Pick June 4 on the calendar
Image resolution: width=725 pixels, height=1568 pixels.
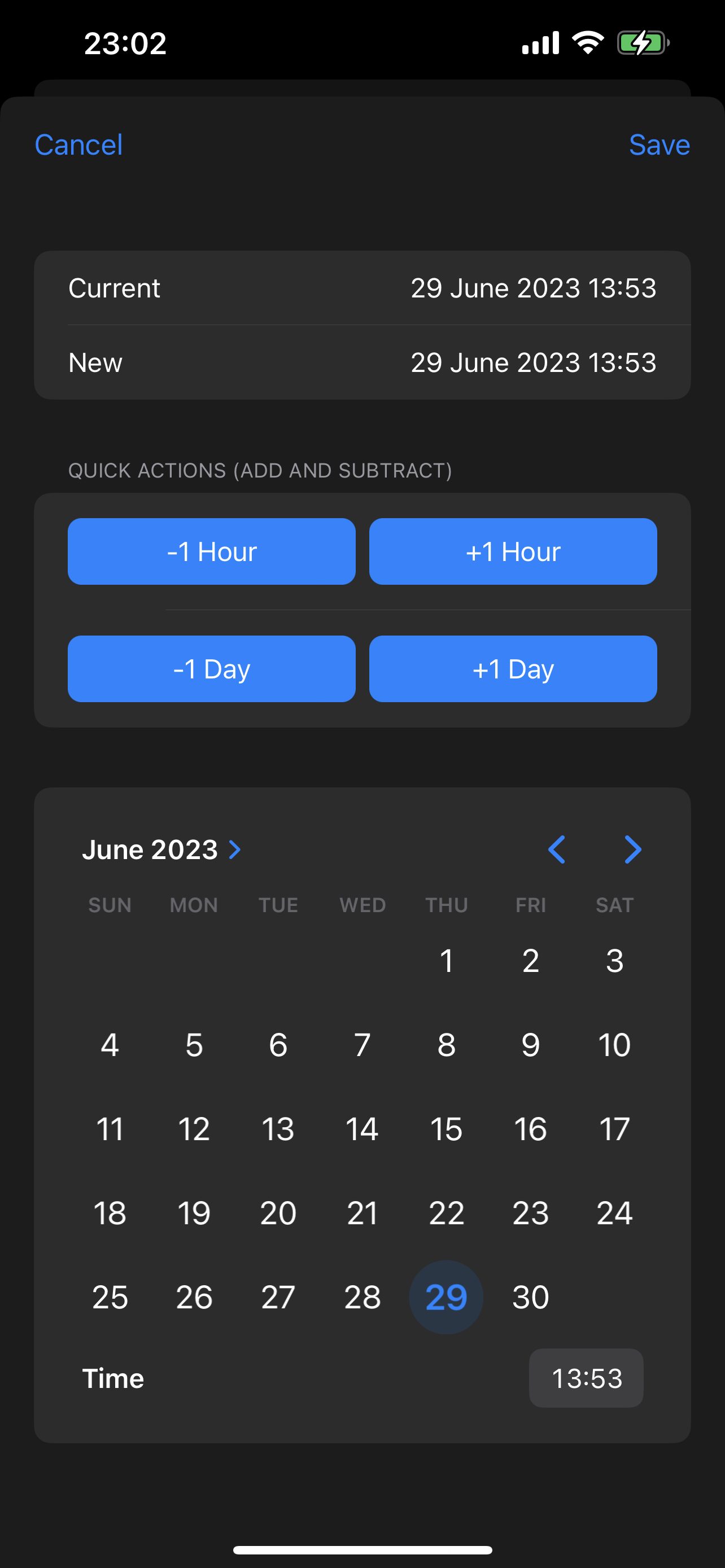pyautogui.click(x=110, y=1045)
